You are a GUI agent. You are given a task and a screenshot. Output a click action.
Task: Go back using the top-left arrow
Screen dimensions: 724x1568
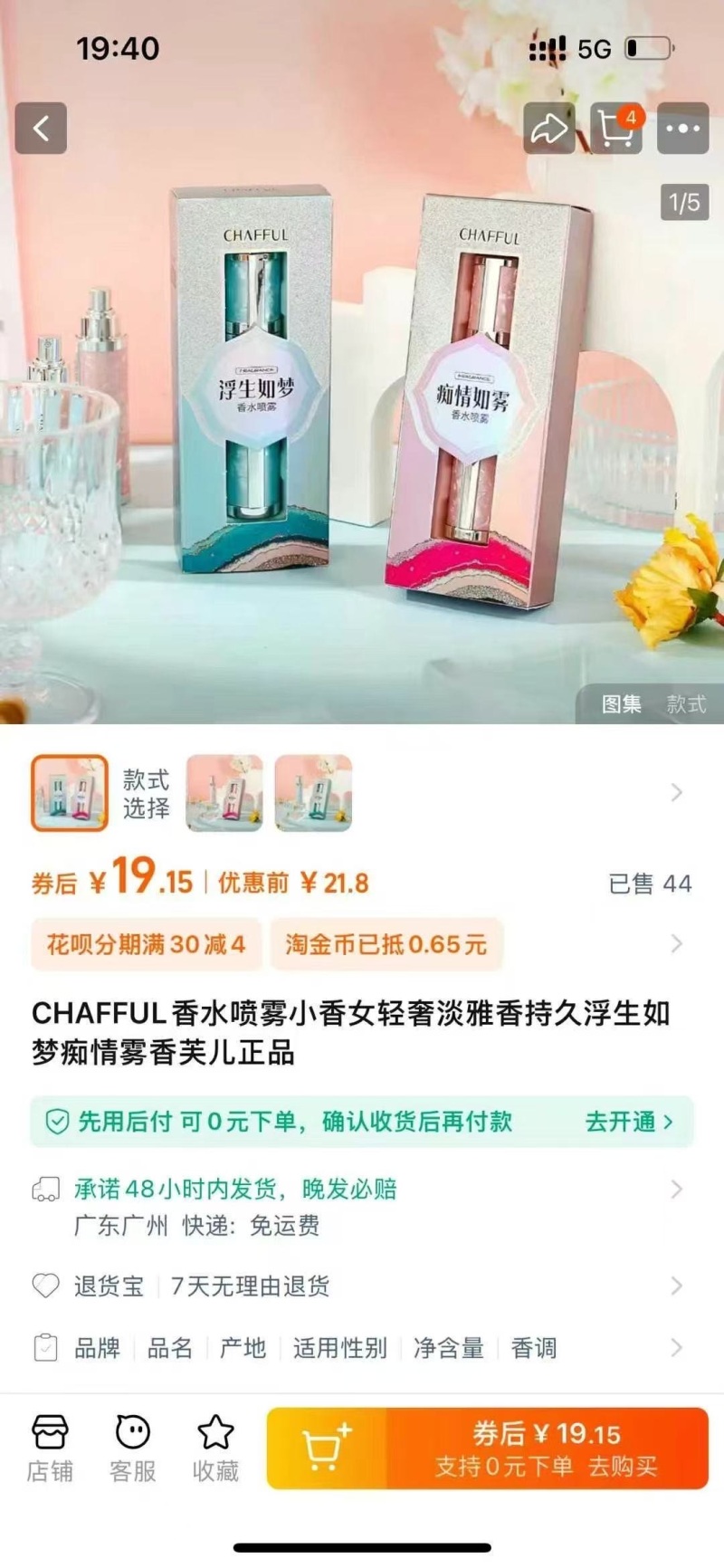click(41, 129)
